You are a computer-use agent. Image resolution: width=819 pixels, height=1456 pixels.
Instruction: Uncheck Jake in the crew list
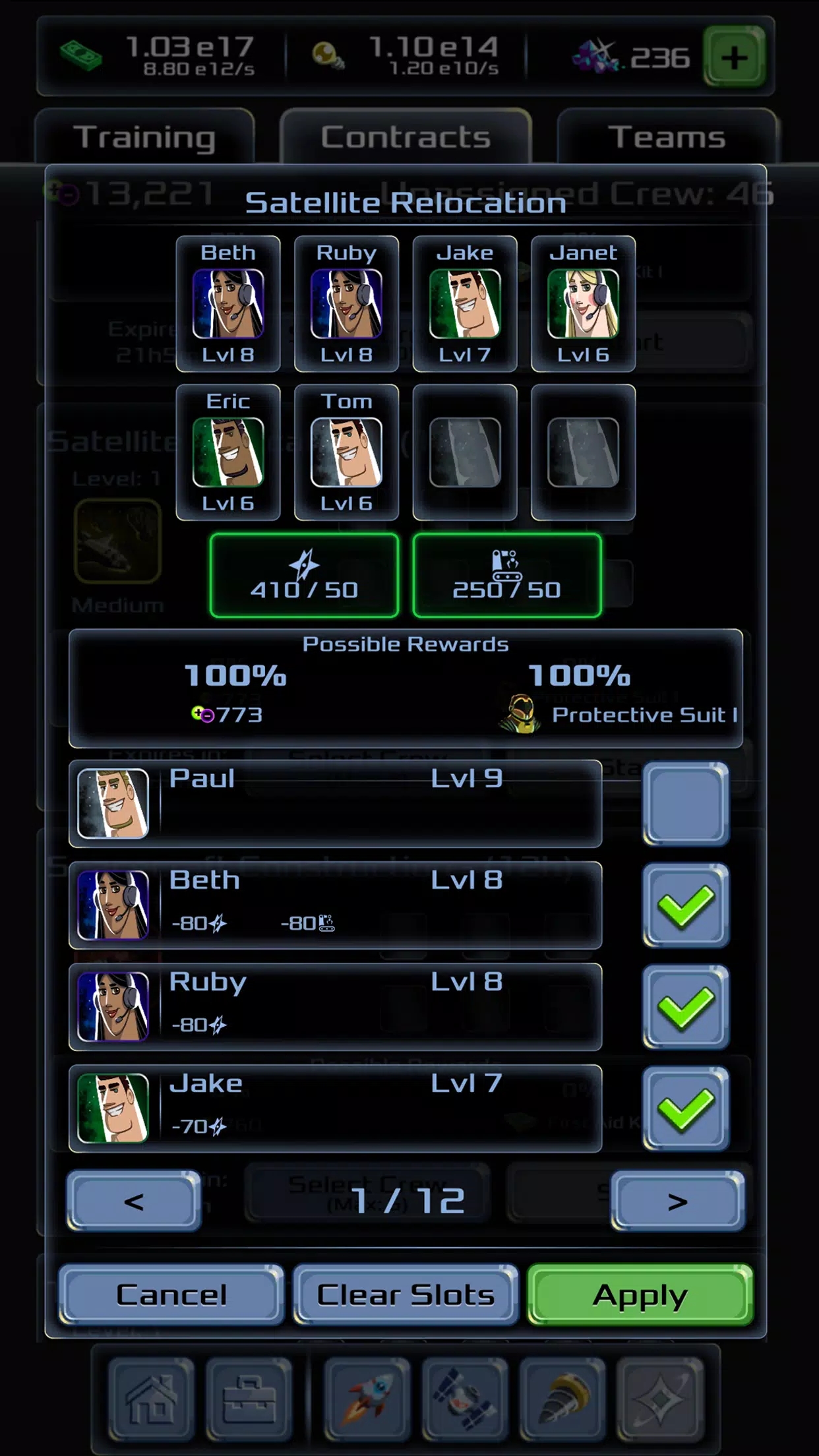(685, 1108)
